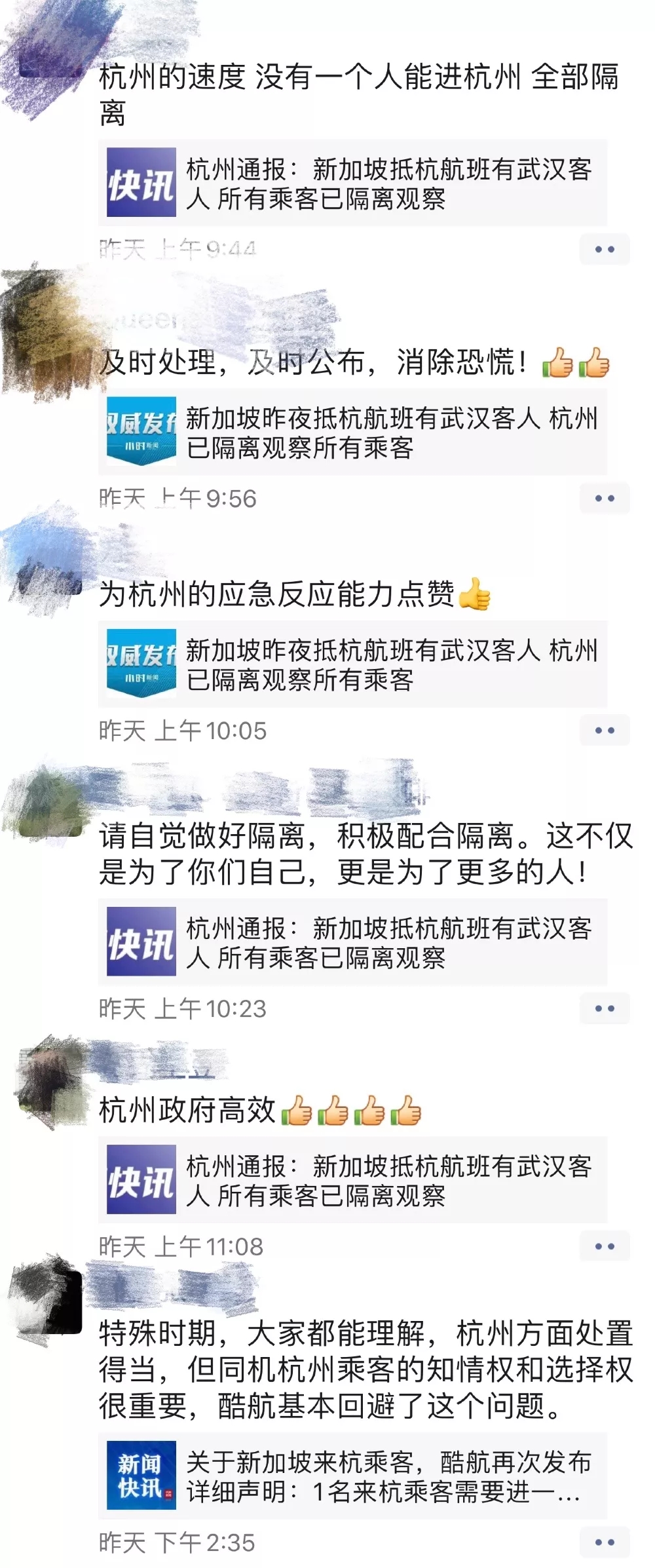
Task: Open like/comment options for the 上午10:05 post
Action: (x=604, y=731)
